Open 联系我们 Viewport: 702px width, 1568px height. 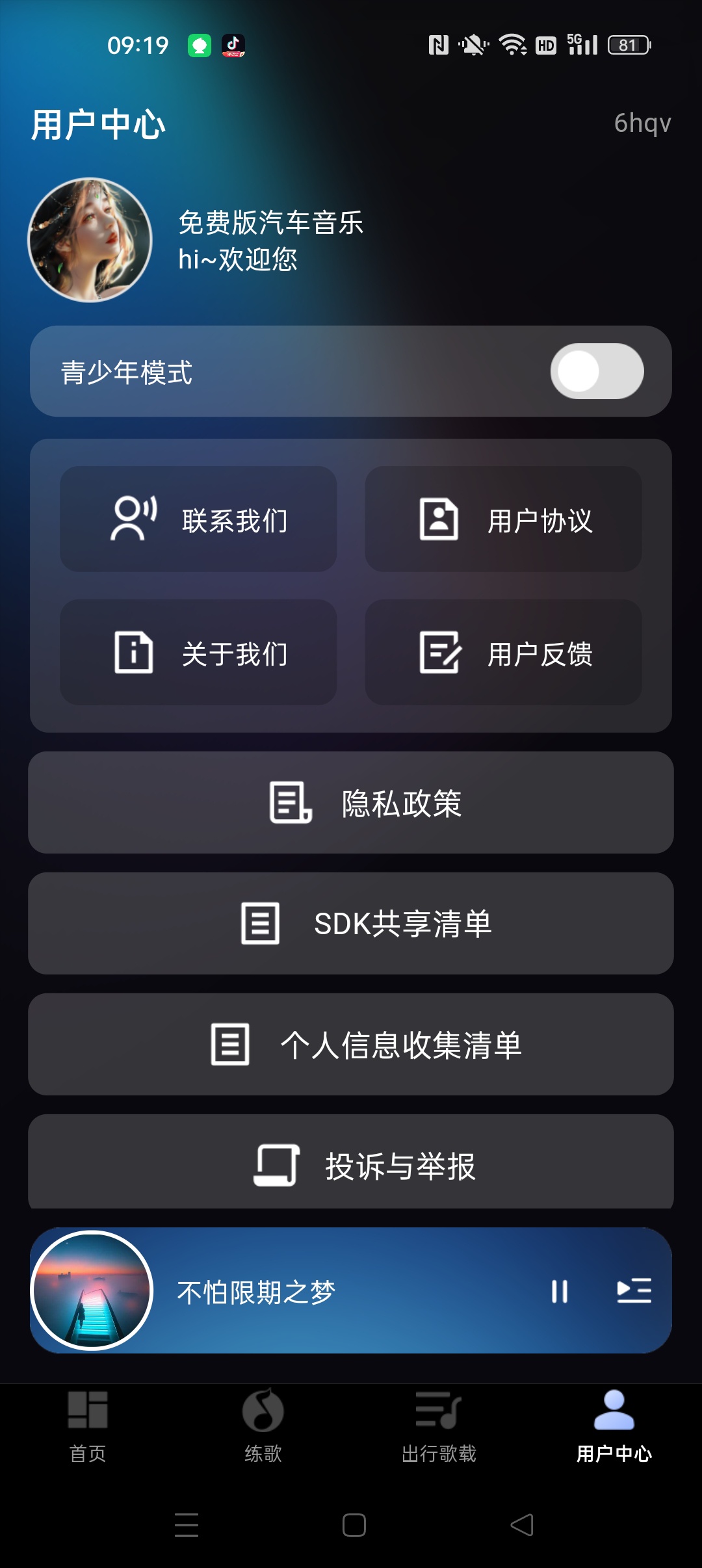click(x=198, y=519)
